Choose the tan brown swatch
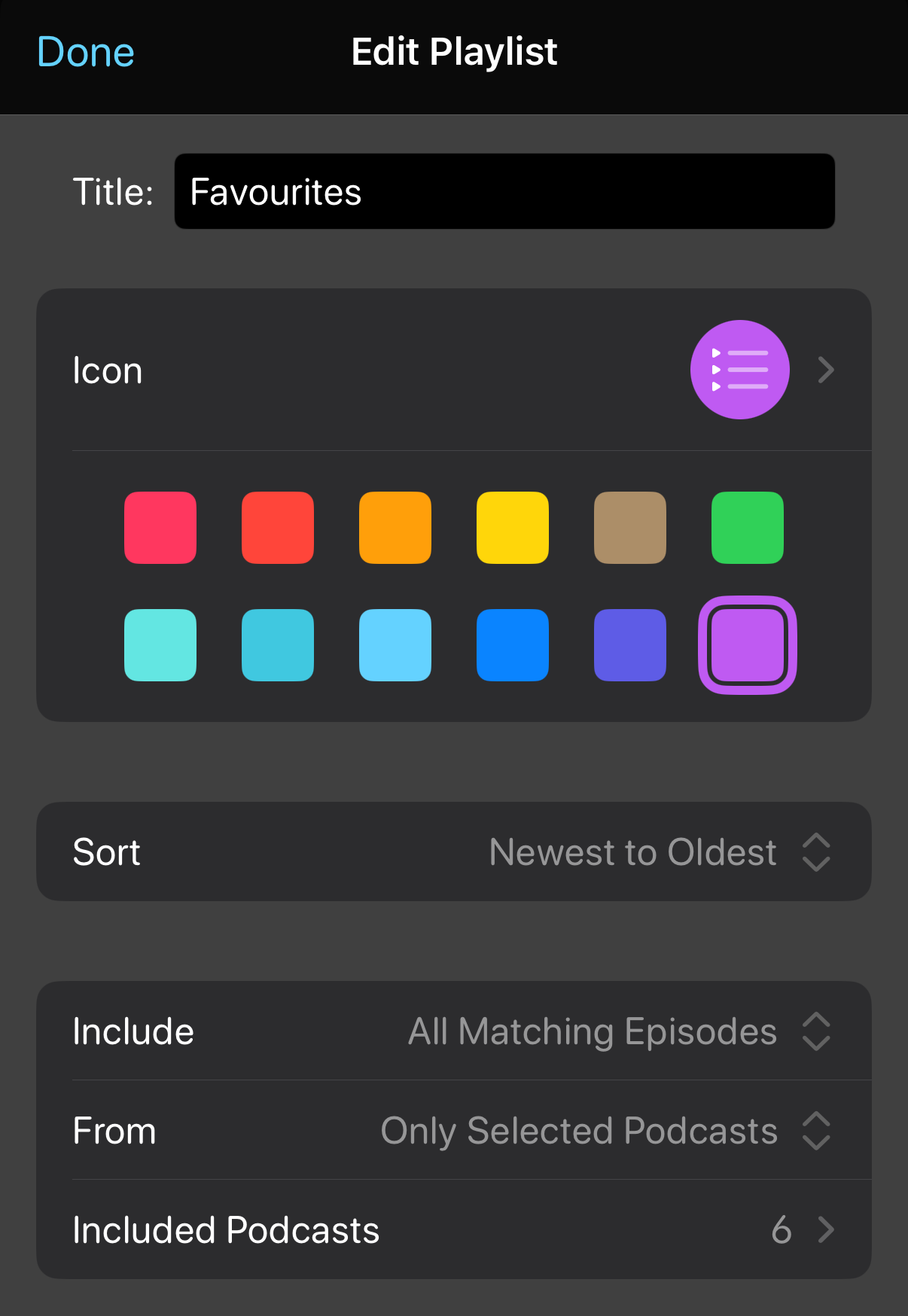 click(x=630, y=528)
